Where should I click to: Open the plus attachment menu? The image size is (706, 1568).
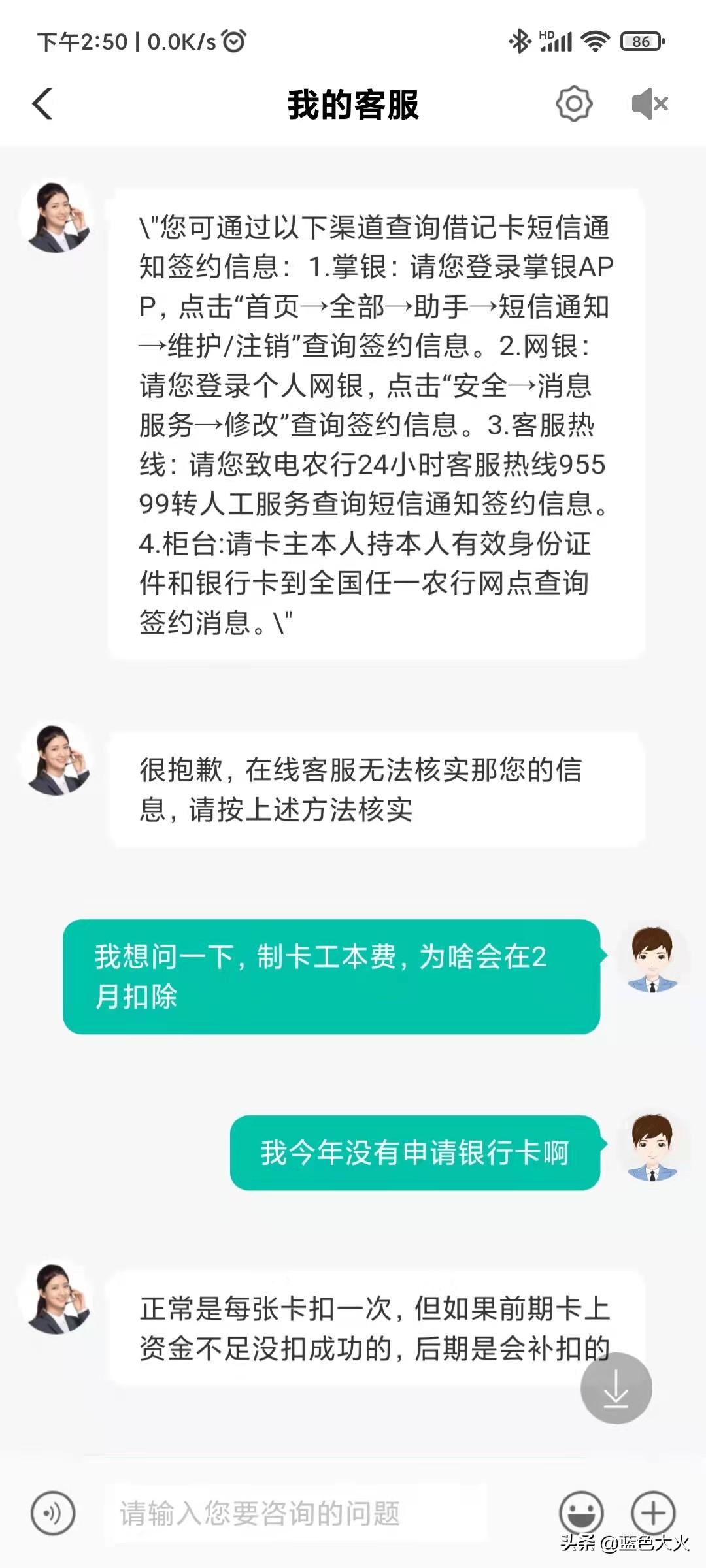click(x=653, y=1513)
